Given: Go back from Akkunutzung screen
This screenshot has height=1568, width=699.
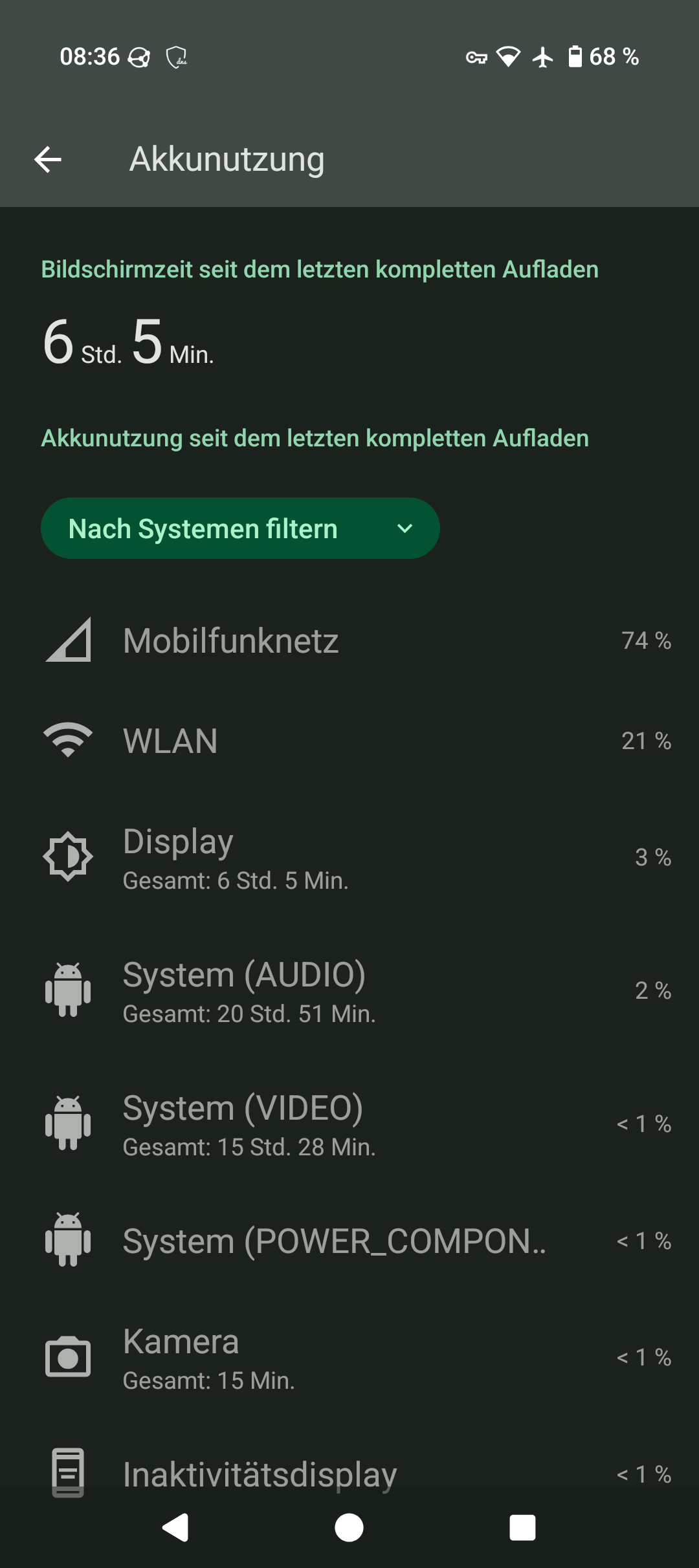Looking at the screenshot, I should click(x=48, y=159).
